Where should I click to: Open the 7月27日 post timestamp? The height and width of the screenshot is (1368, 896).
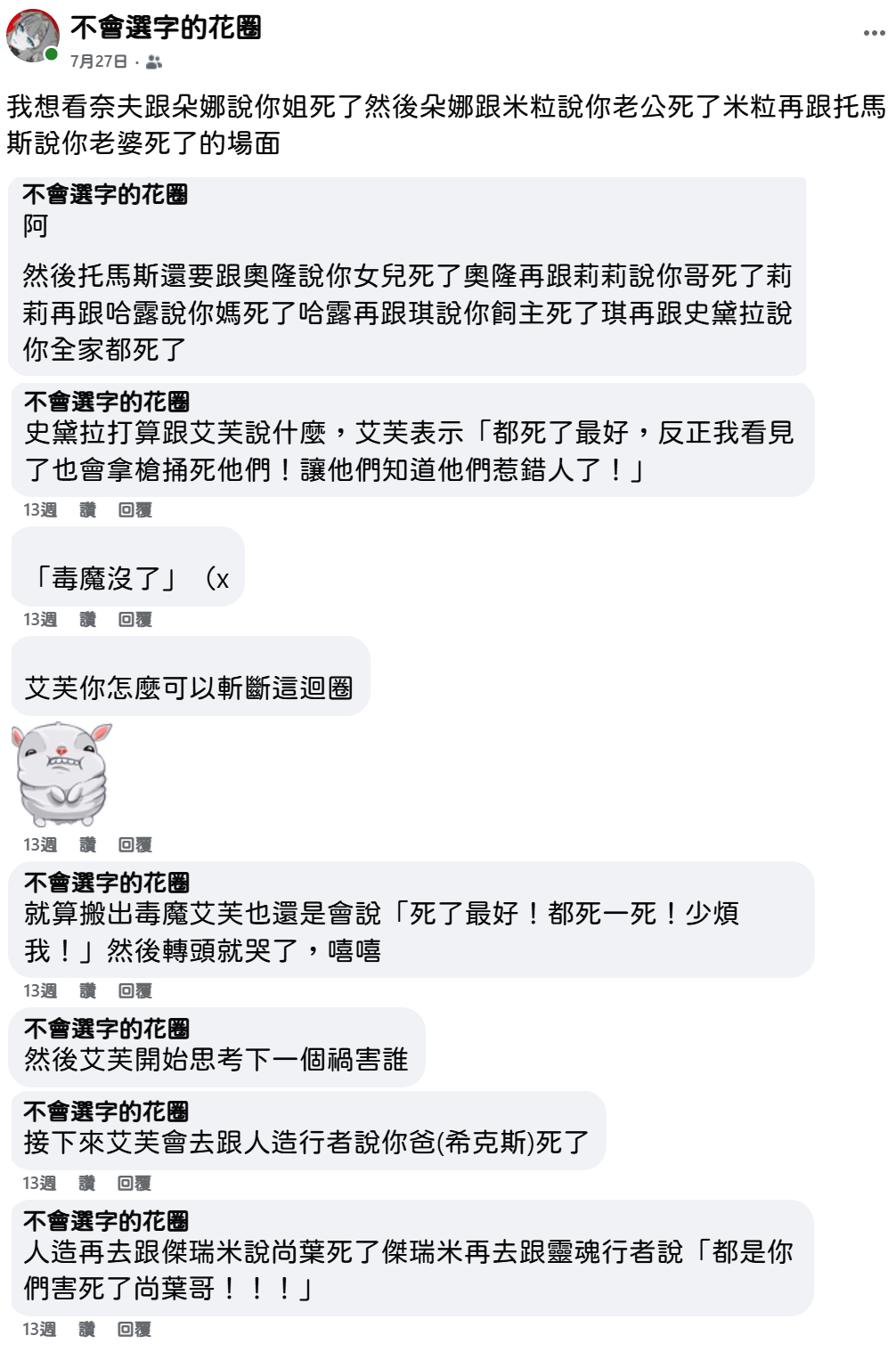click(x=98, y=61)
